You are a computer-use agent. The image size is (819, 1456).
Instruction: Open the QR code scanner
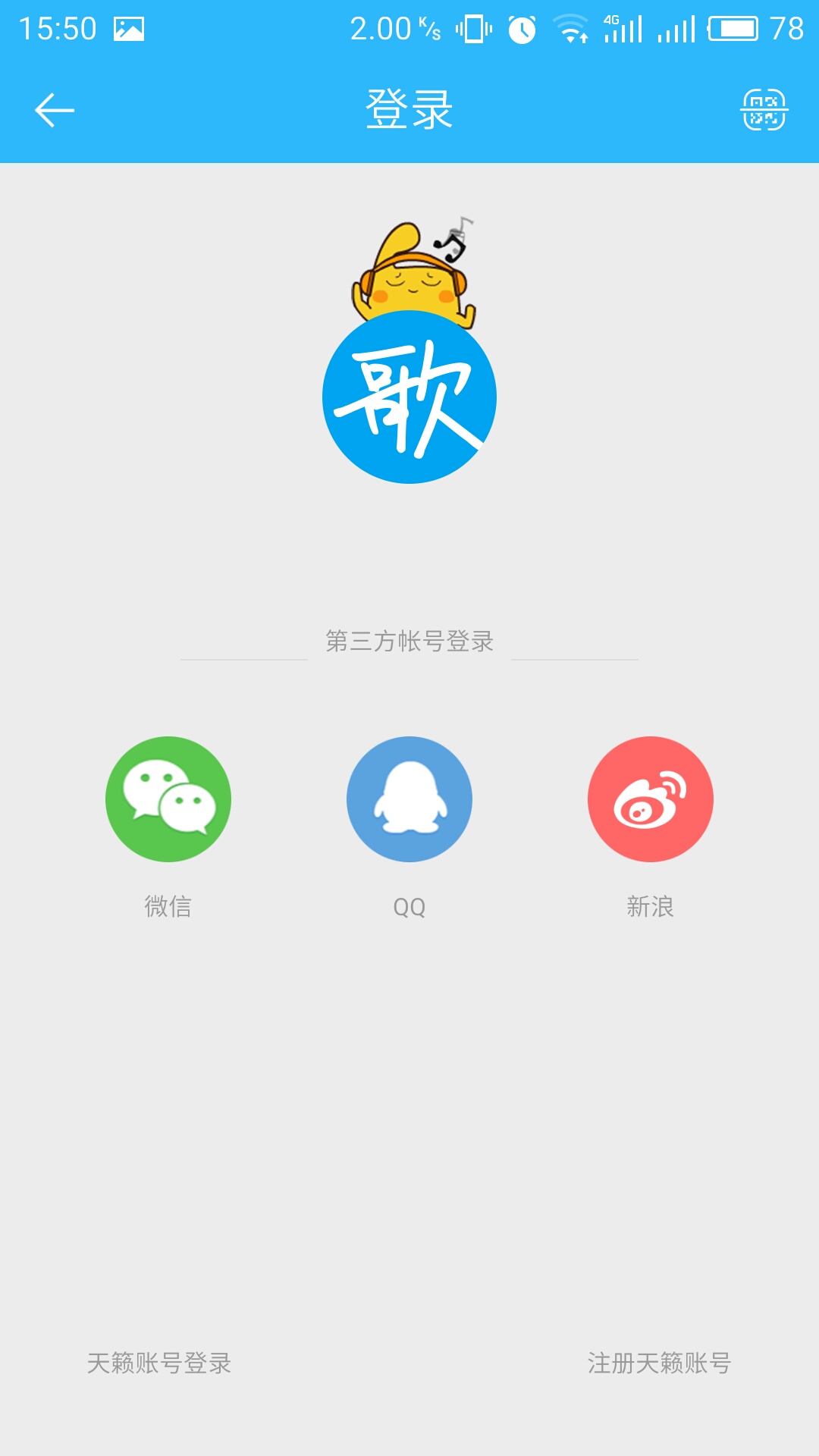(x=766, y=108)
